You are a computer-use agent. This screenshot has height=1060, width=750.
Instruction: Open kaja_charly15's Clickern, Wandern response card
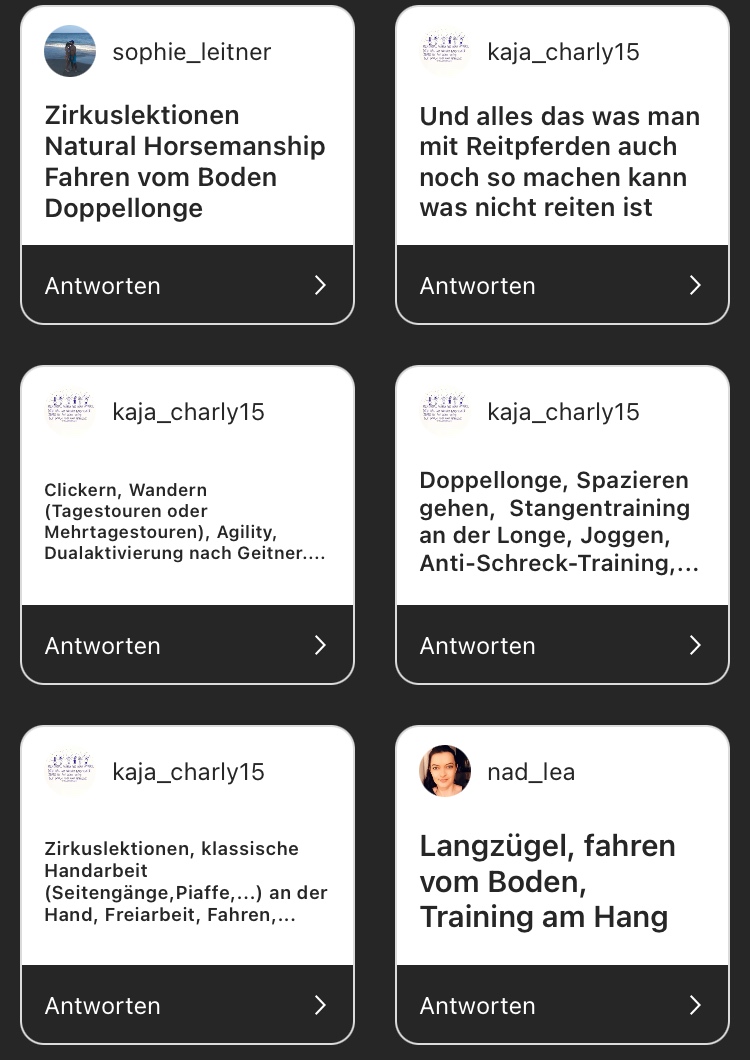pos(185,521)
